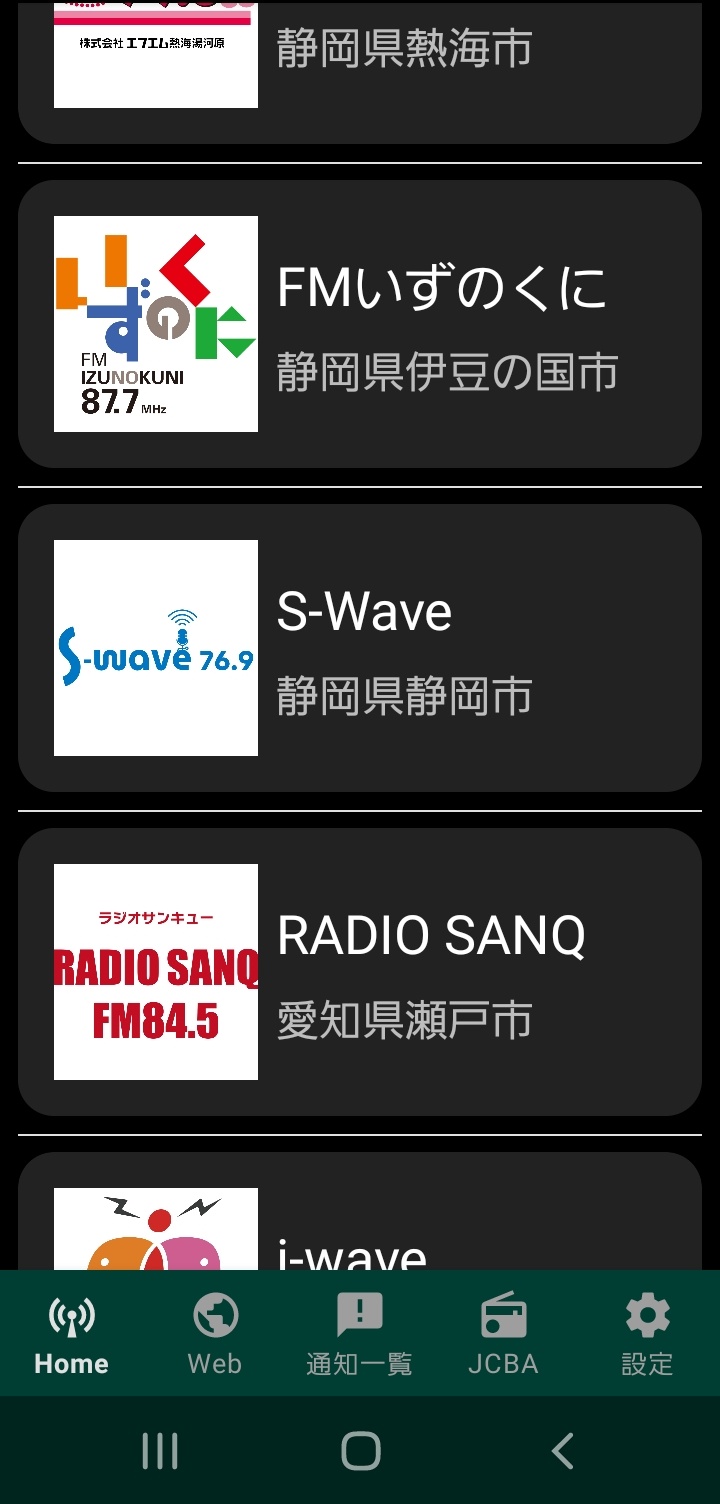Switch to the Web tab
The width and height of the screenshot is (720, 1504).
(x=215, y=1334)
